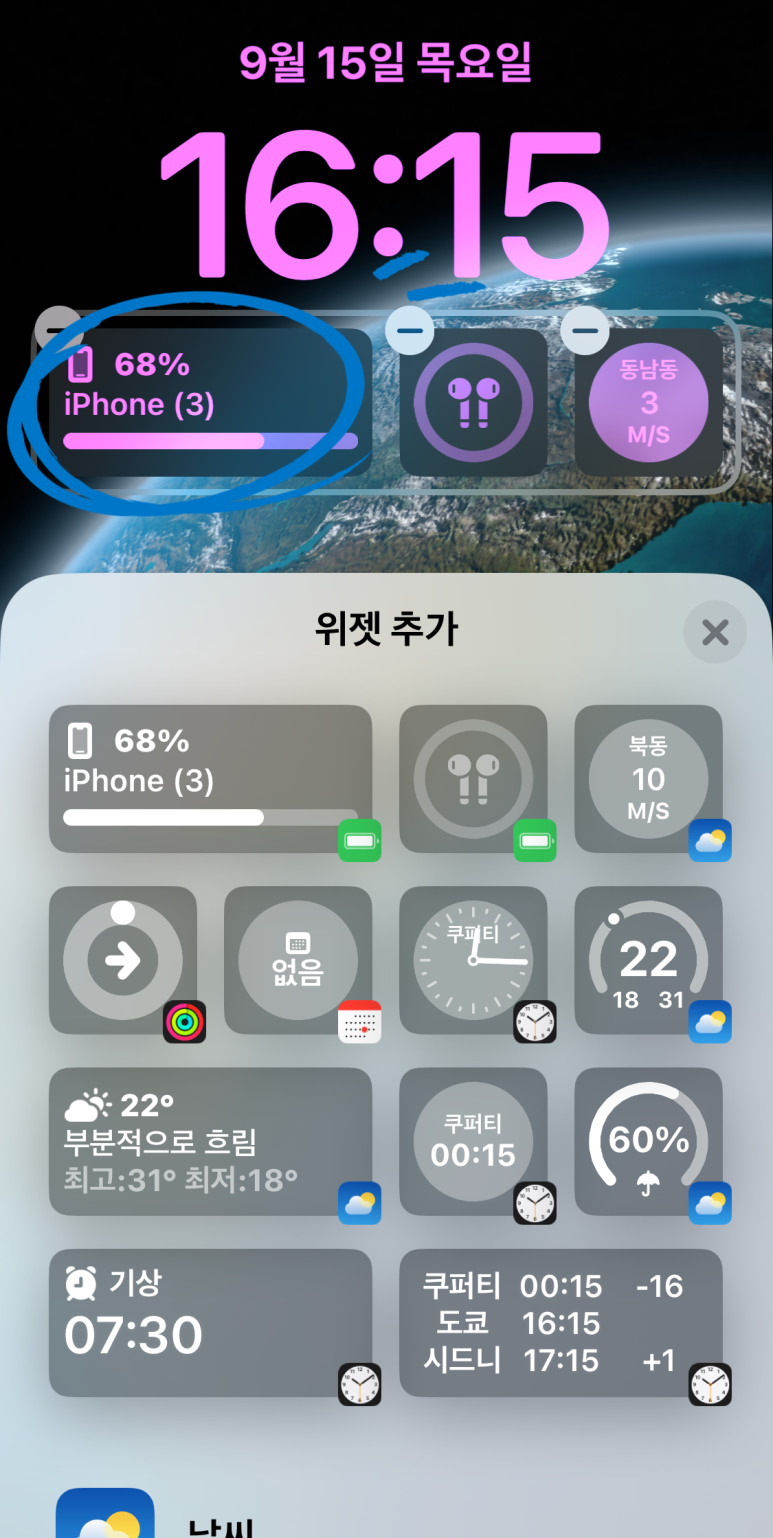Add the 기상 07:30 alarm widget

point(210,1322)
